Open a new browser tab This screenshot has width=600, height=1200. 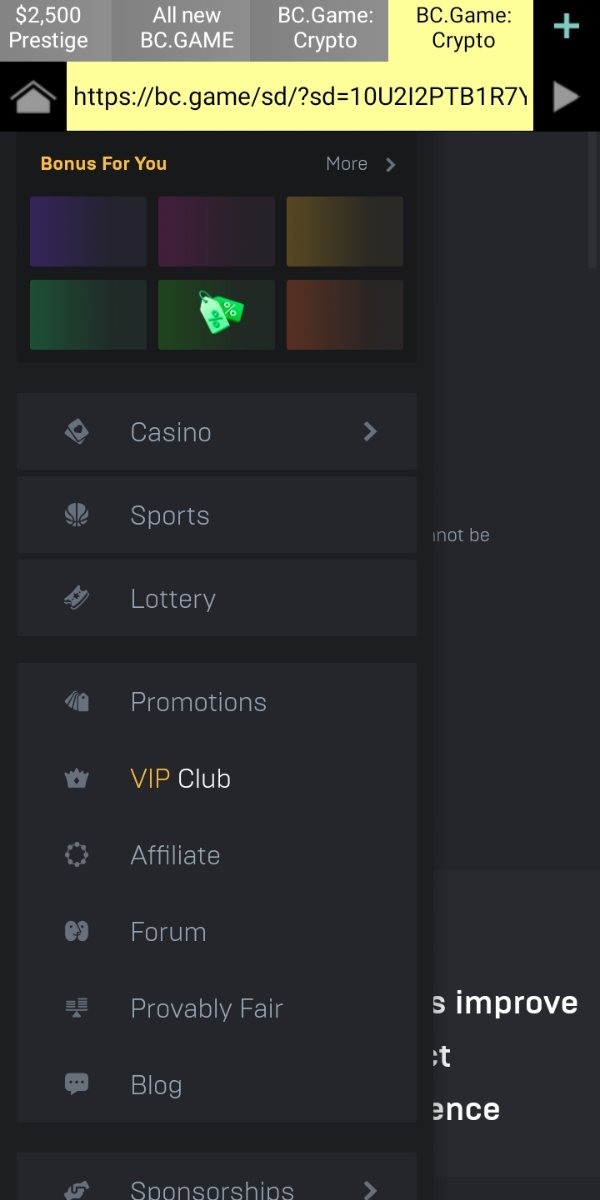(x=566, y=27)
